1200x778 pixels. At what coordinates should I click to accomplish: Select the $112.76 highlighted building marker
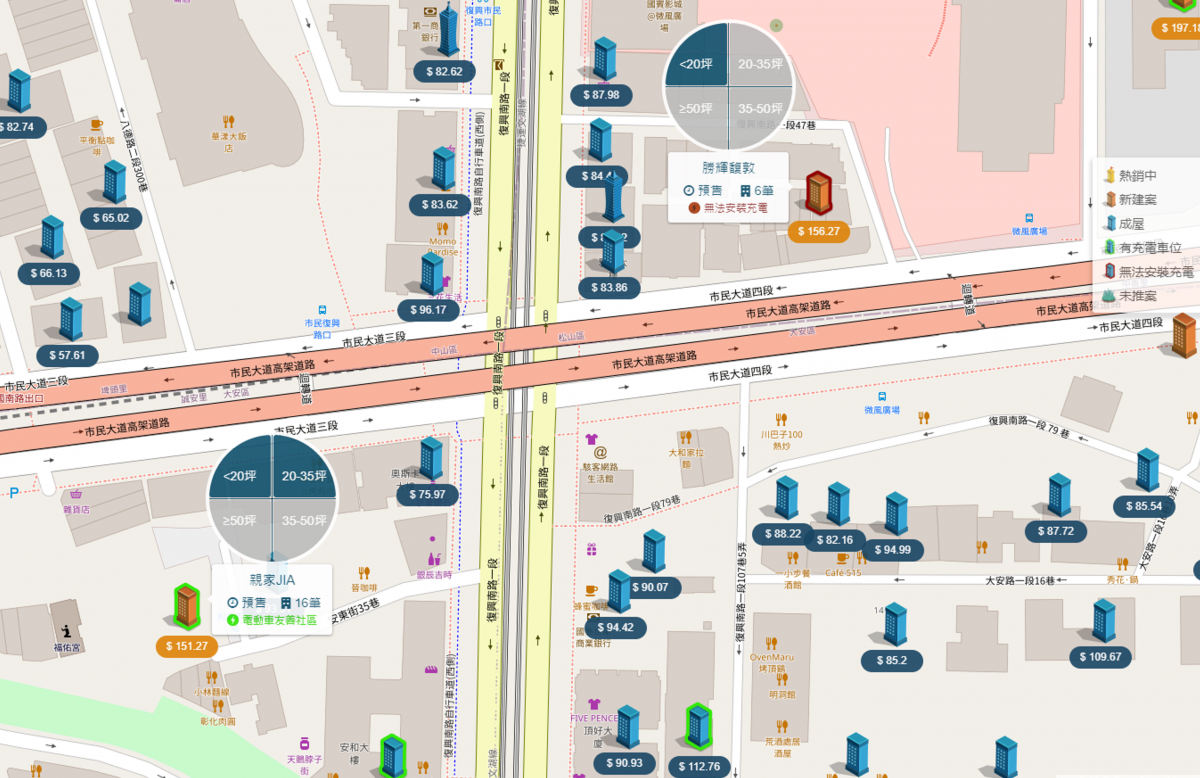pyautogui.click(x=698, y=727)
